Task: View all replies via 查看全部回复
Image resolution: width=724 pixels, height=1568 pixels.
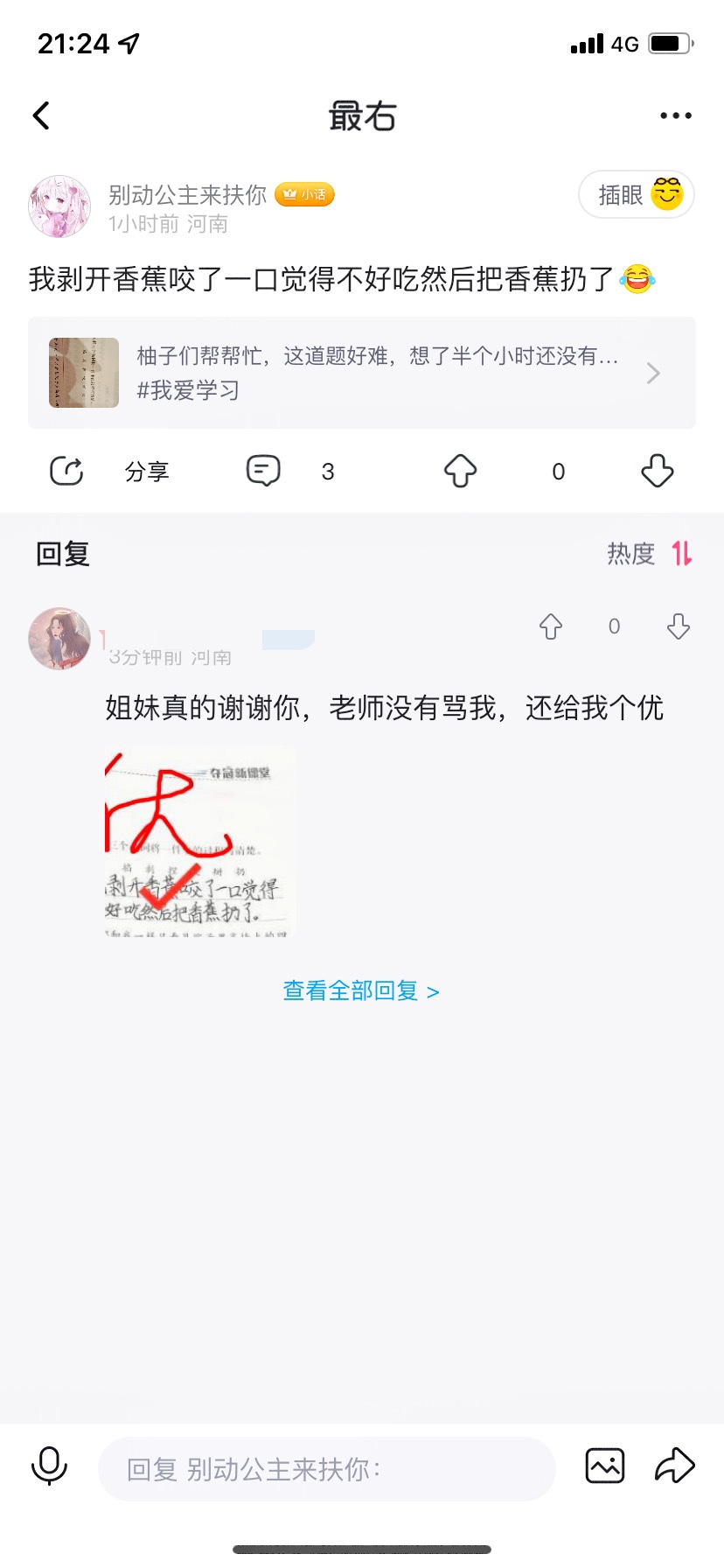Action: point(361,990)
